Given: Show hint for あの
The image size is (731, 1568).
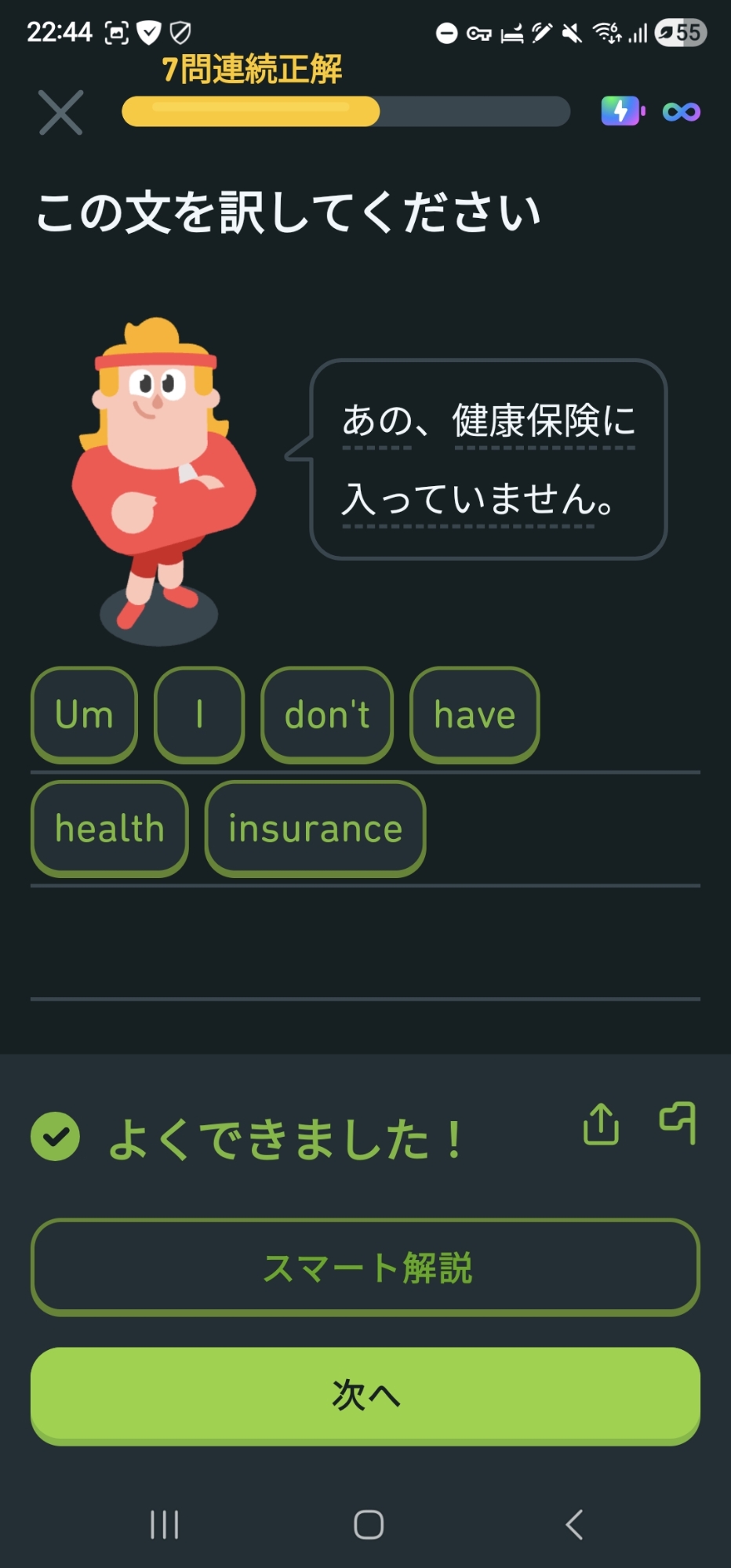Looking at the screenshot, I should 376,421.
